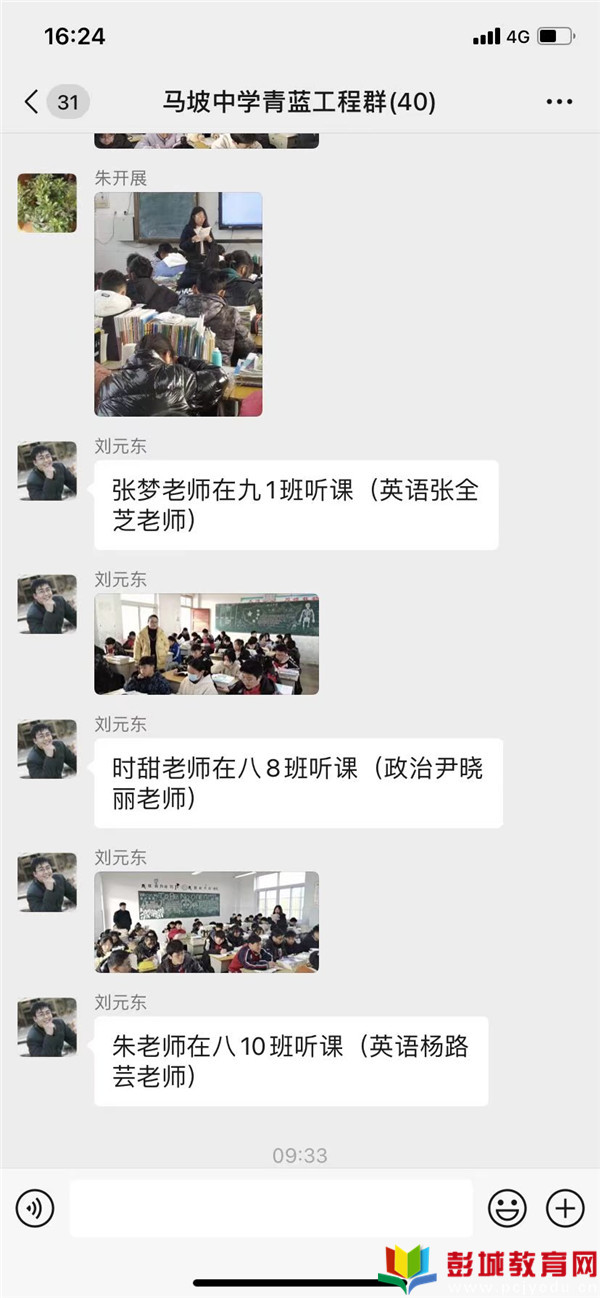Go back to the chat list

(32, 102)
